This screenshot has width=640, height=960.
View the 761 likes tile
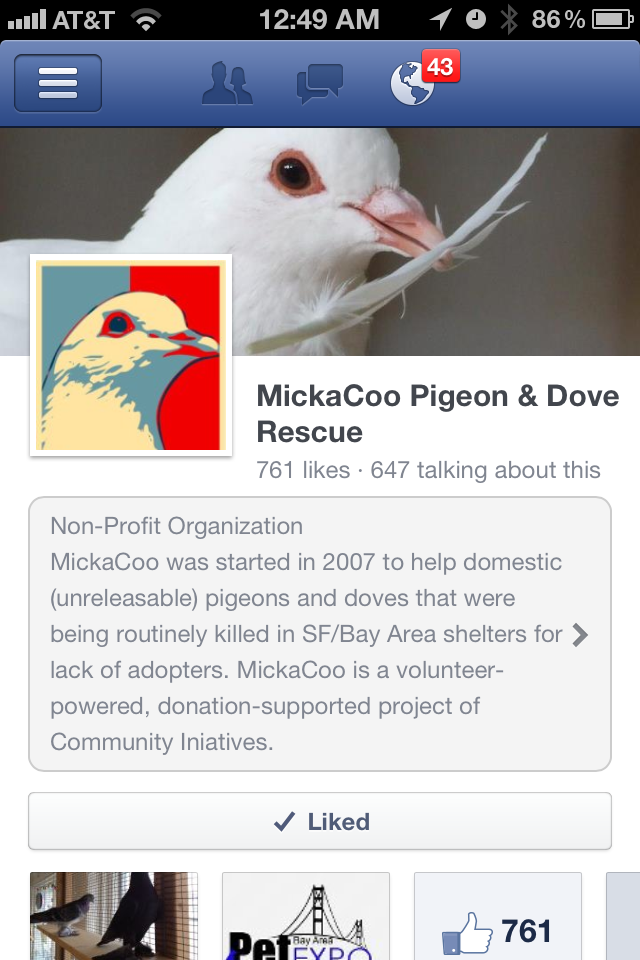pyautogui.click(x=497, y=916)
